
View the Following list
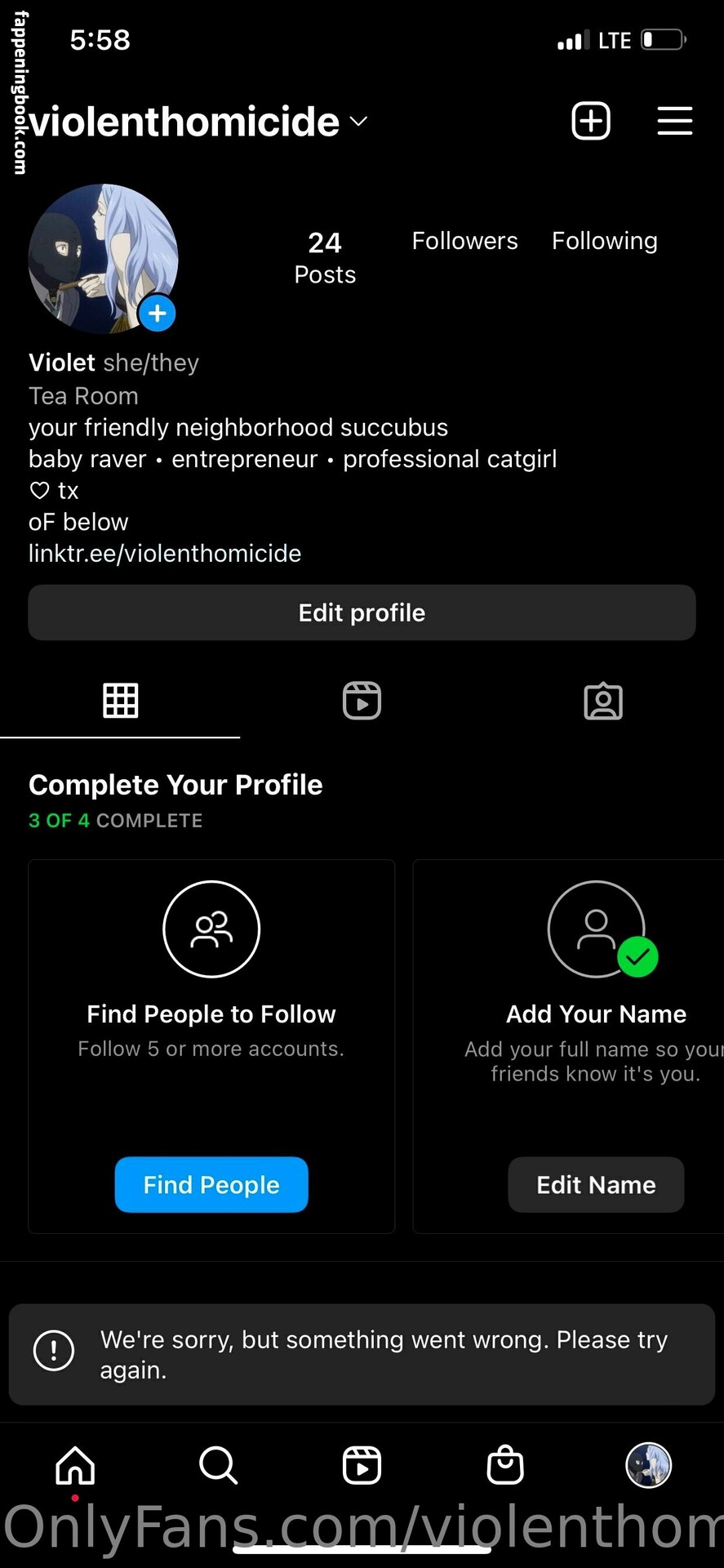604,241
